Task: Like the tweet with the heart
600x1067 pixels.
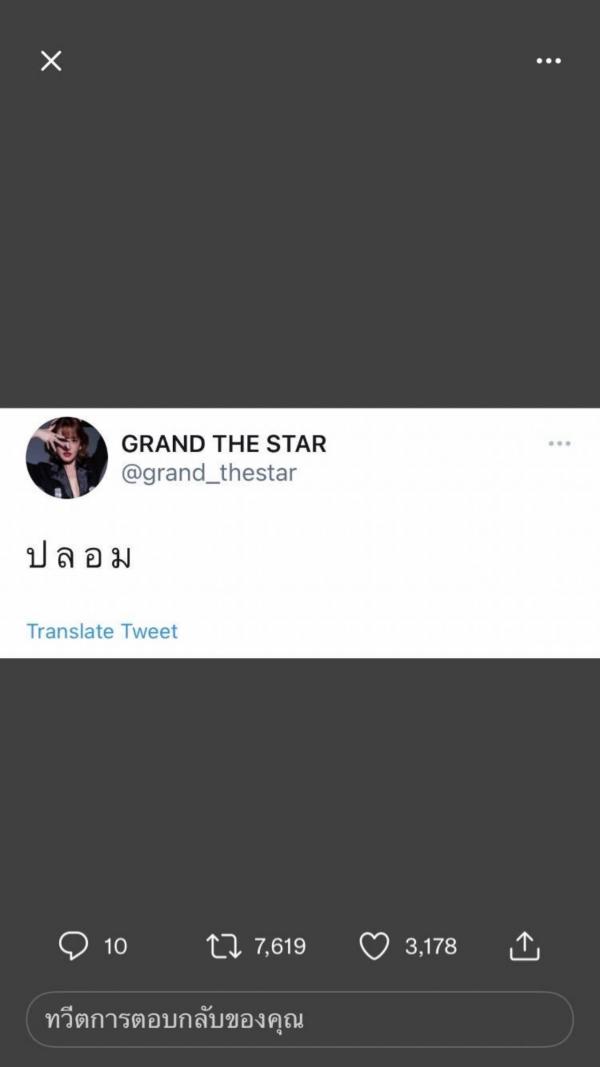Action: tap(373, 947)
